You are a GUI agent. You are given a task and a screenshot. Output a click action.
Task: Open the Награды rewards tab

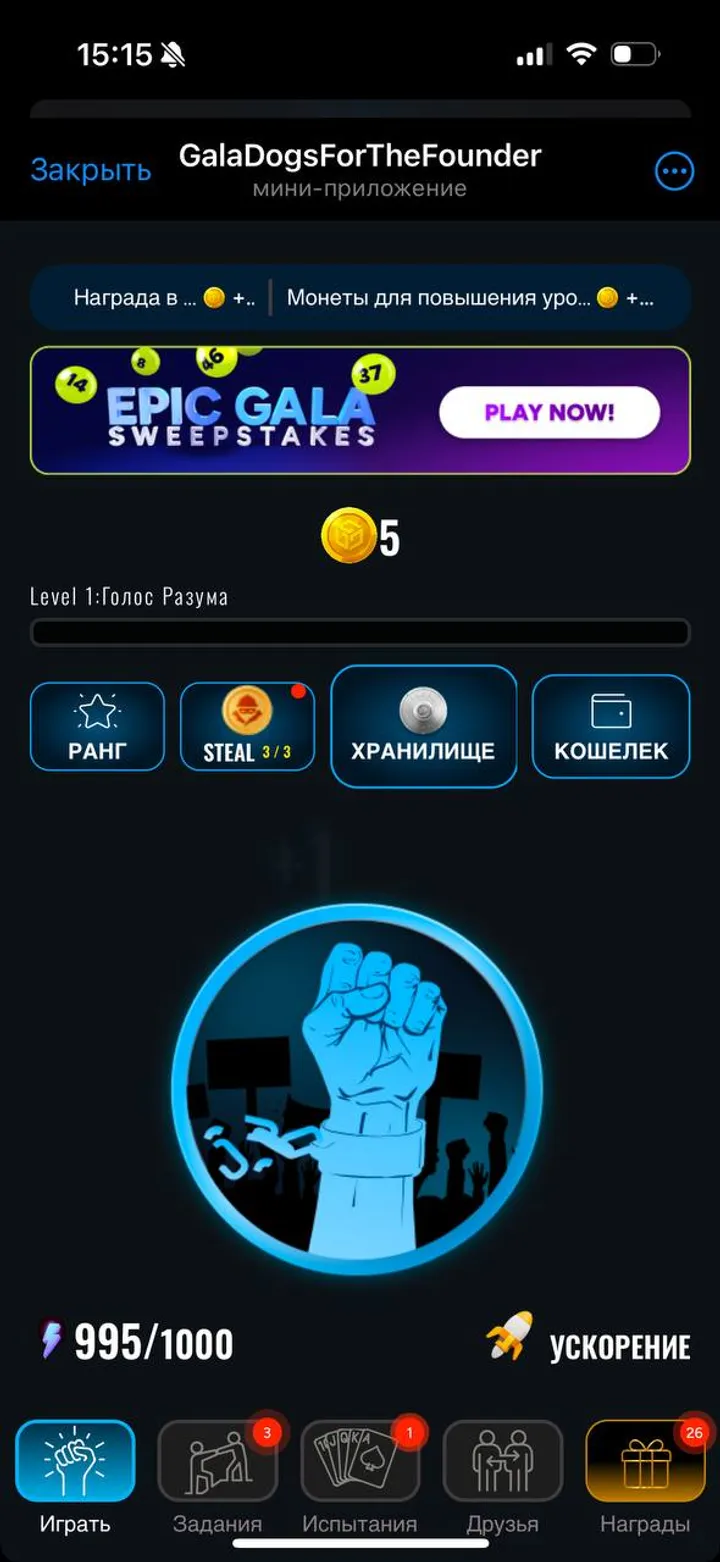[645, 1476]
